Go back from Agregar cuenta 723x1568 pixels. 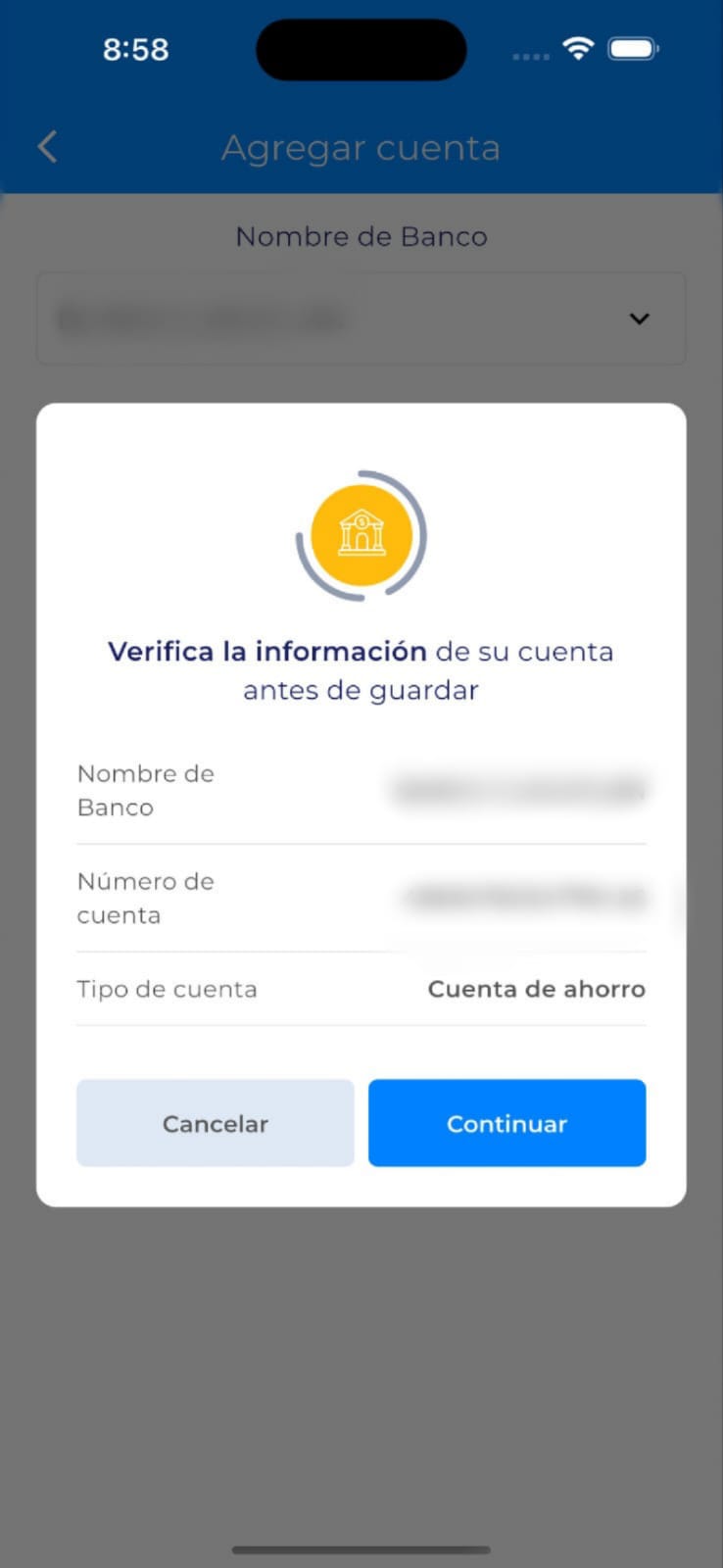(x=47, y=147)
